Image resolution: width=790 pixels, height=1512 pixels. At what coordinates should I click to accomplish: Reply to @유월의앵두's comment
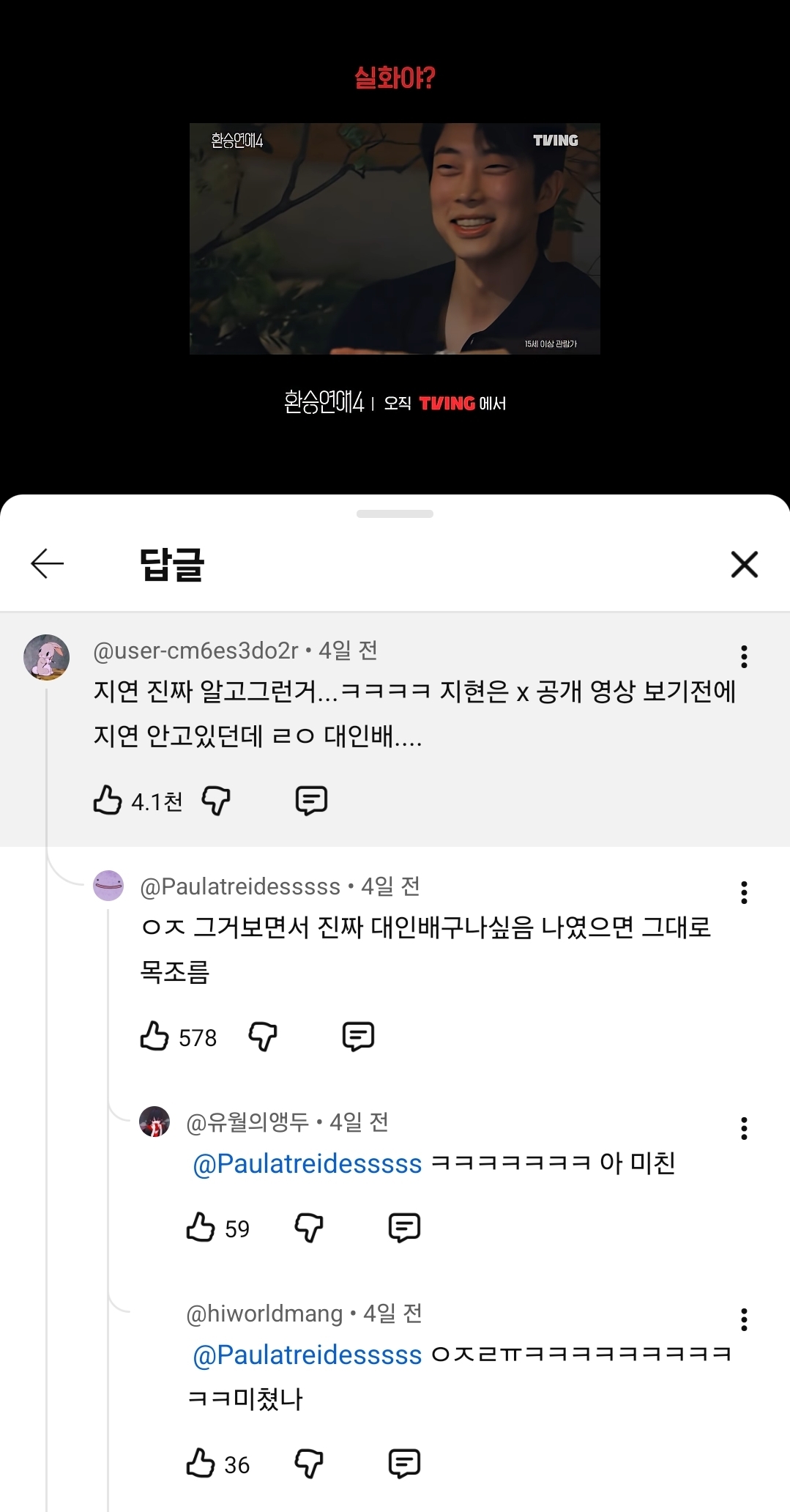(404, 1228)
